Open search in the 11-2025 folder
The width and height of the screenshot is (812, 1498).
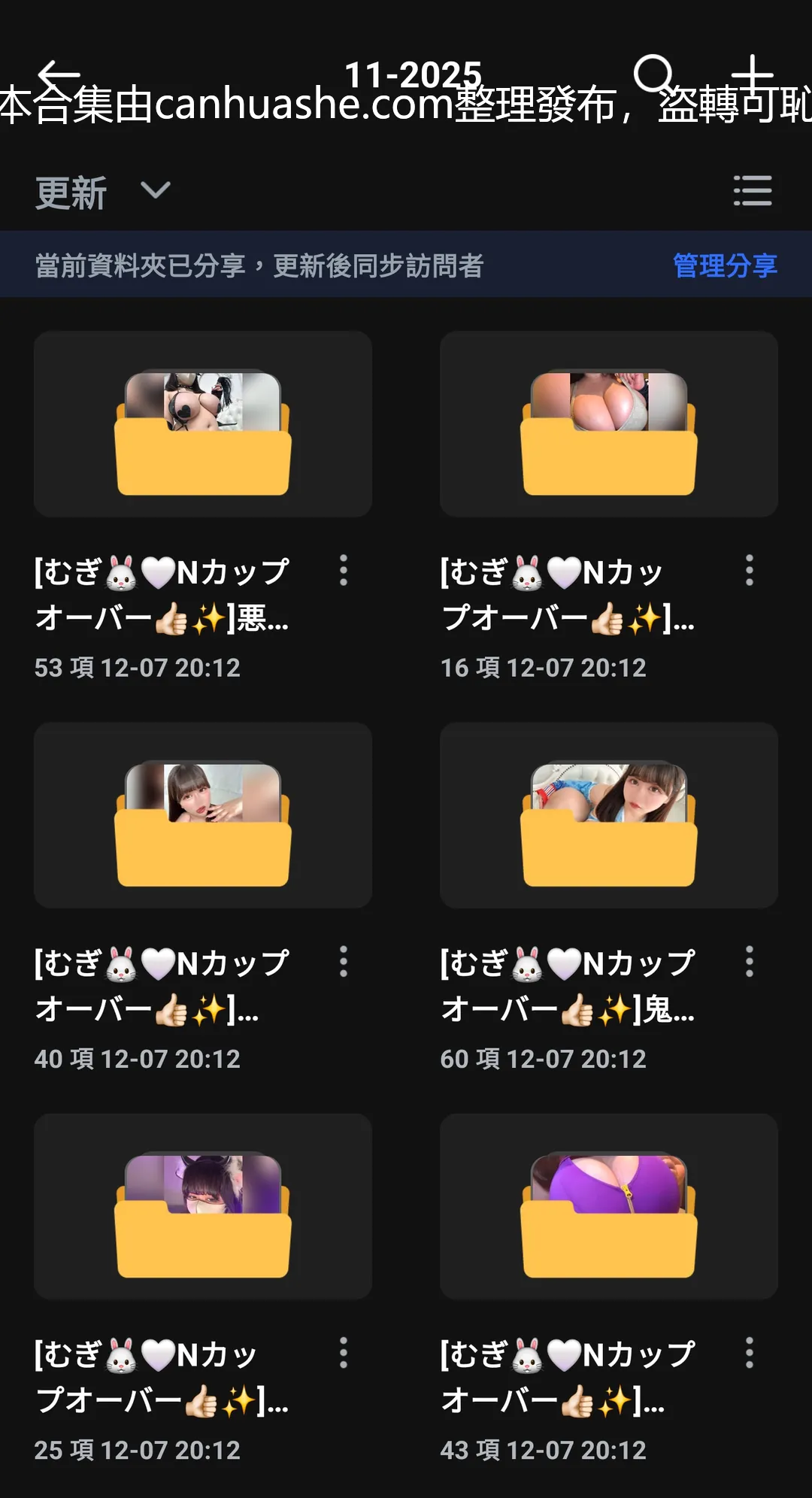[653, 74]
